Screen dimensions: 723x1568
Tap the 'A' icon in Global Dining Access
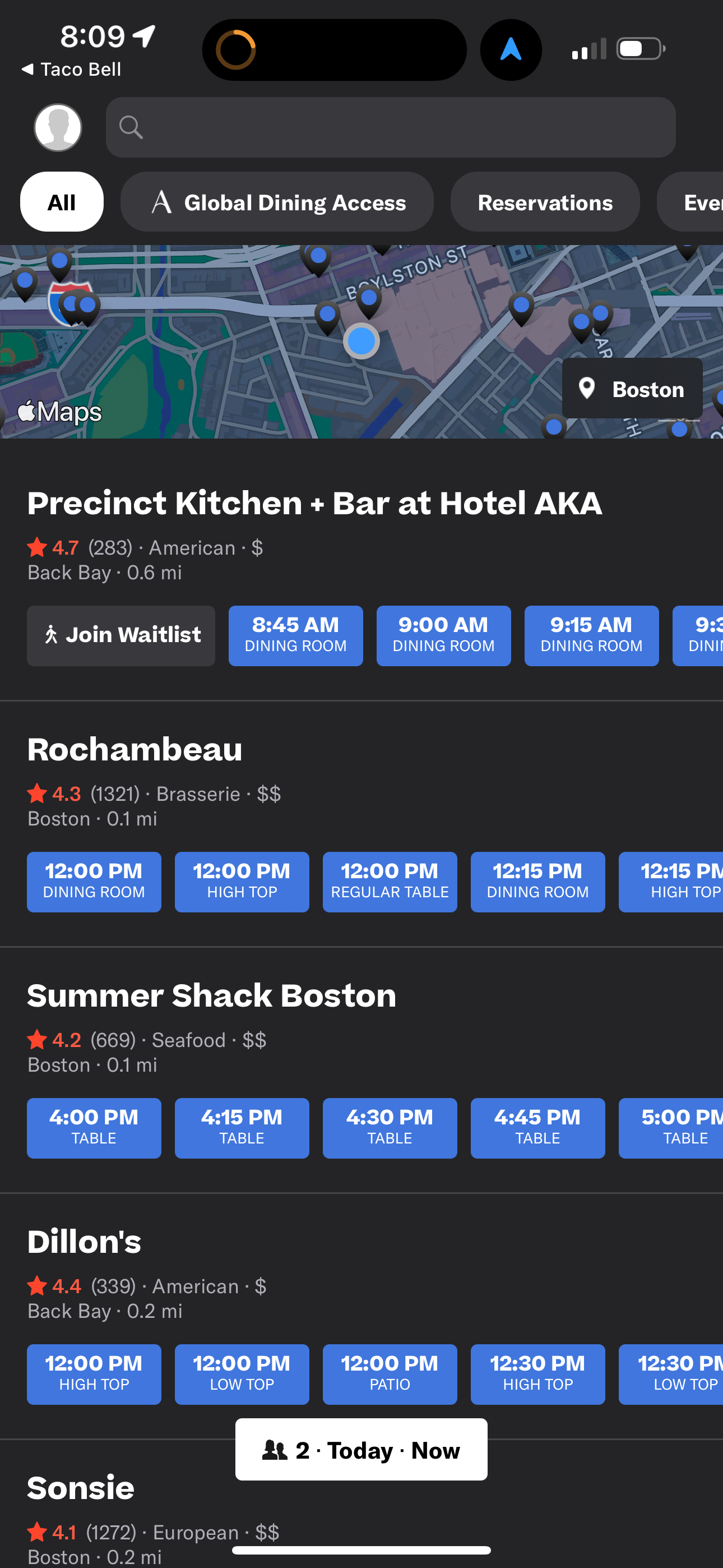click(x=162, y=201)
